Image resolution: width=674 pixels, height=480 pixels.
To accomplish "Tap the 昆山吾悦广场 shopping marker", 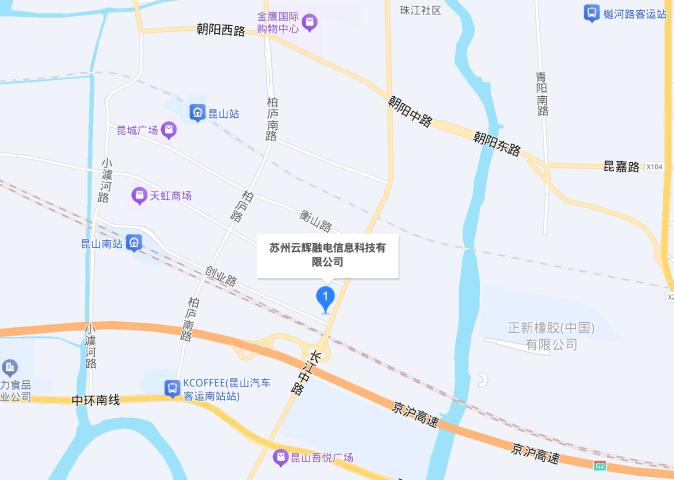I will click(281, 458).
